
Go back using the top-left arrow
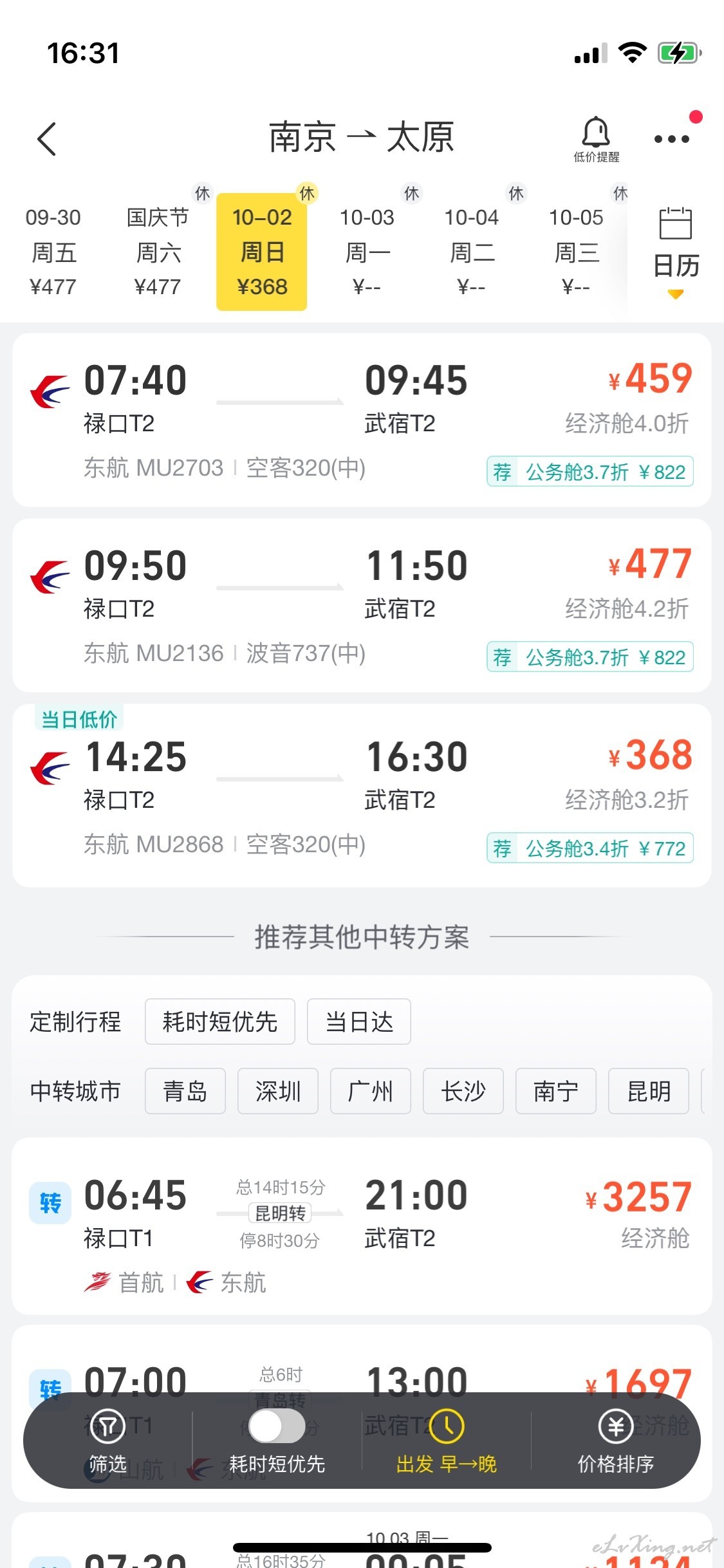47,138
